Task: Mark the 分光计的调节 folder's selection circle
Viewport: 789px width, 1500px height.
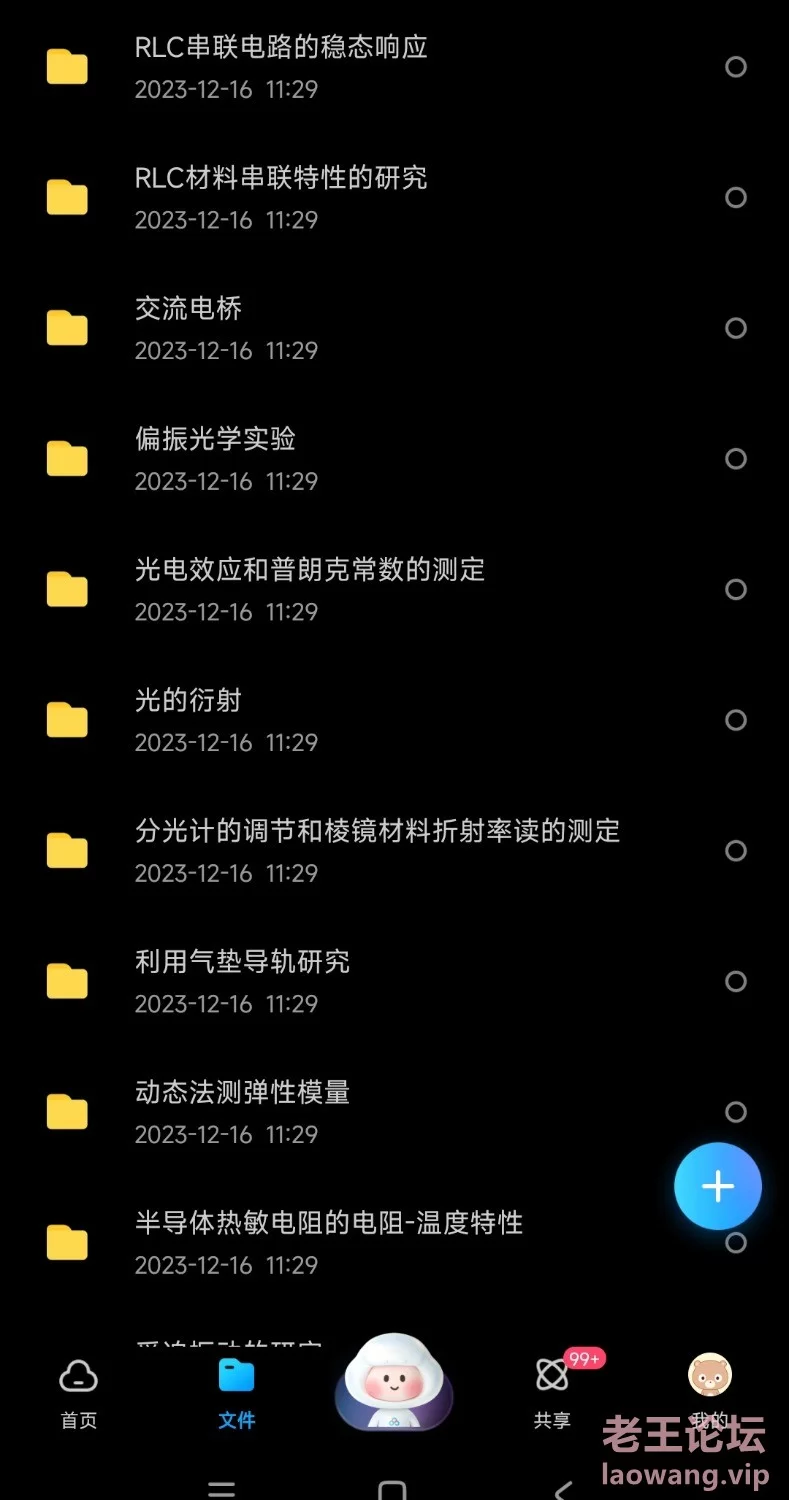Action: point(736,851)
